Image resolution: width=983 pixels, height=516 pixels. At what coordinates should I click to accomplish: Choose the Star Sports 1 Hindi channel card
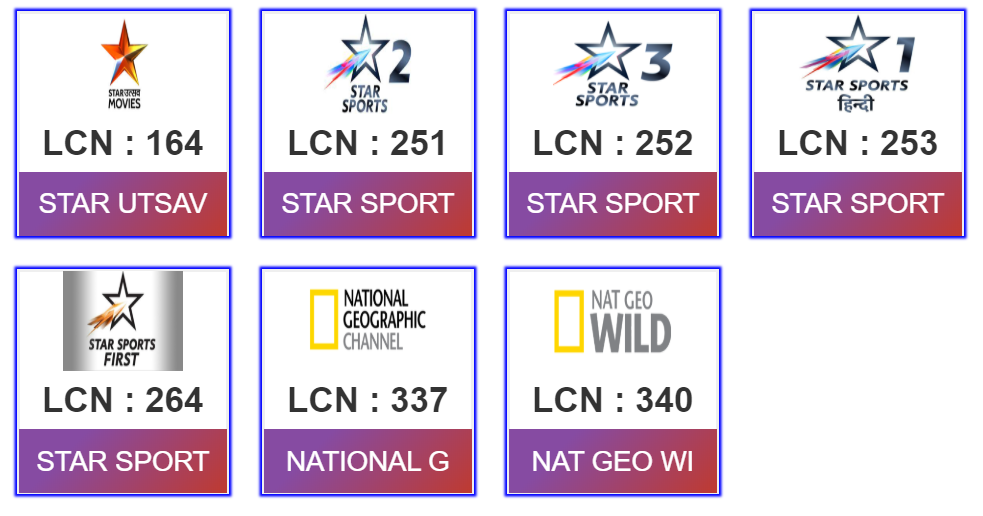coord(858,124)
